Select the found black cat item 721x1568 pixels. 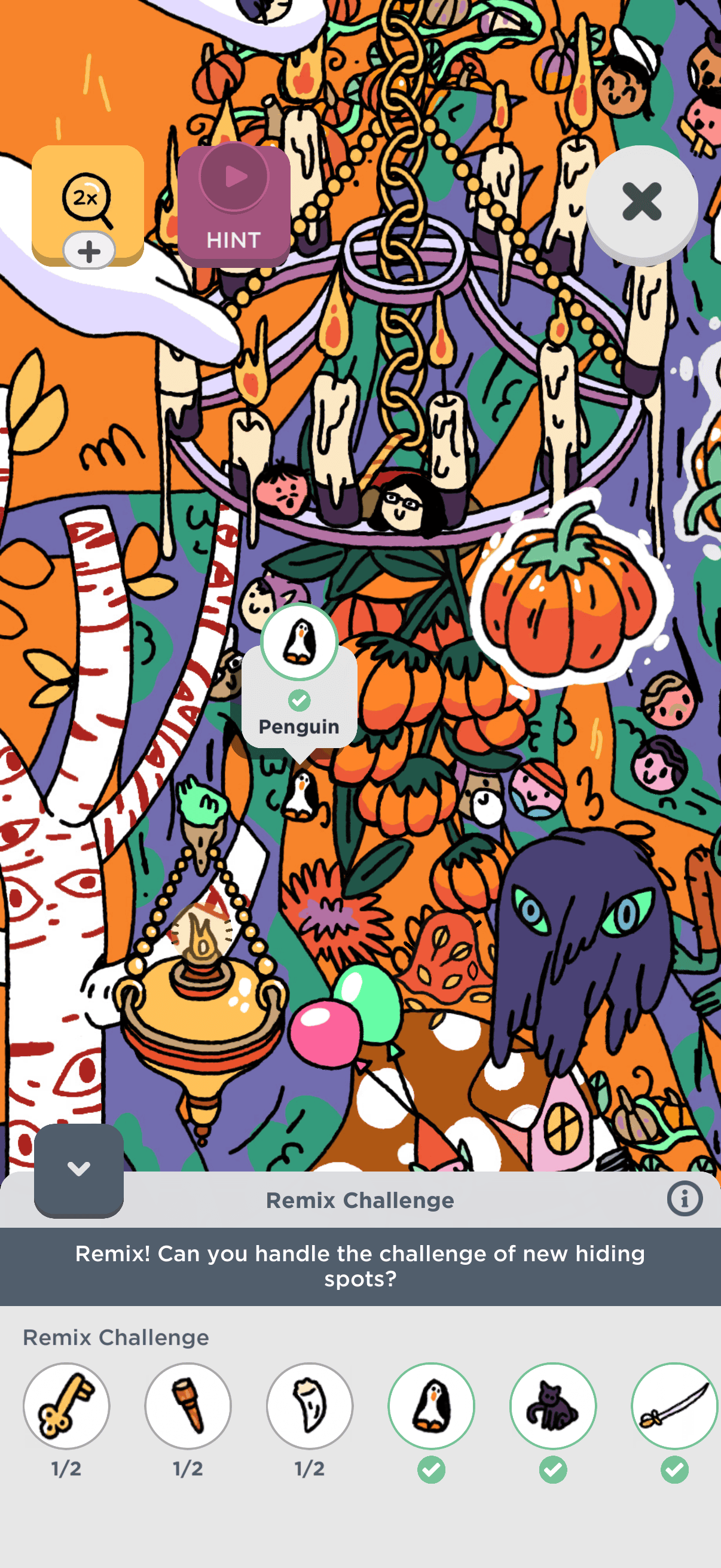(x=553, y=1405)
